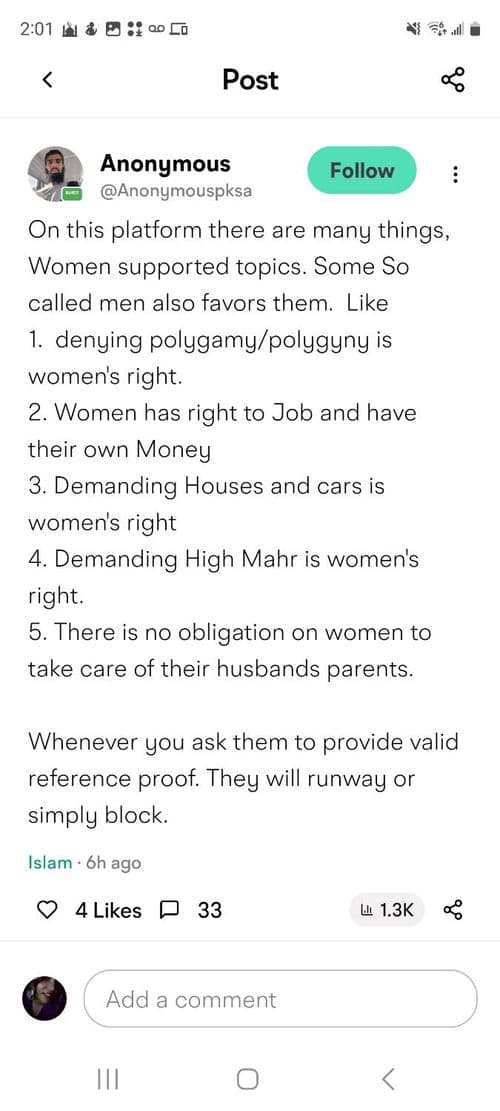Tap the Add a comment field
Image resolution: width=500 pixels, height=1111 pixels.
pyautogui.click(x=280, y=999)
